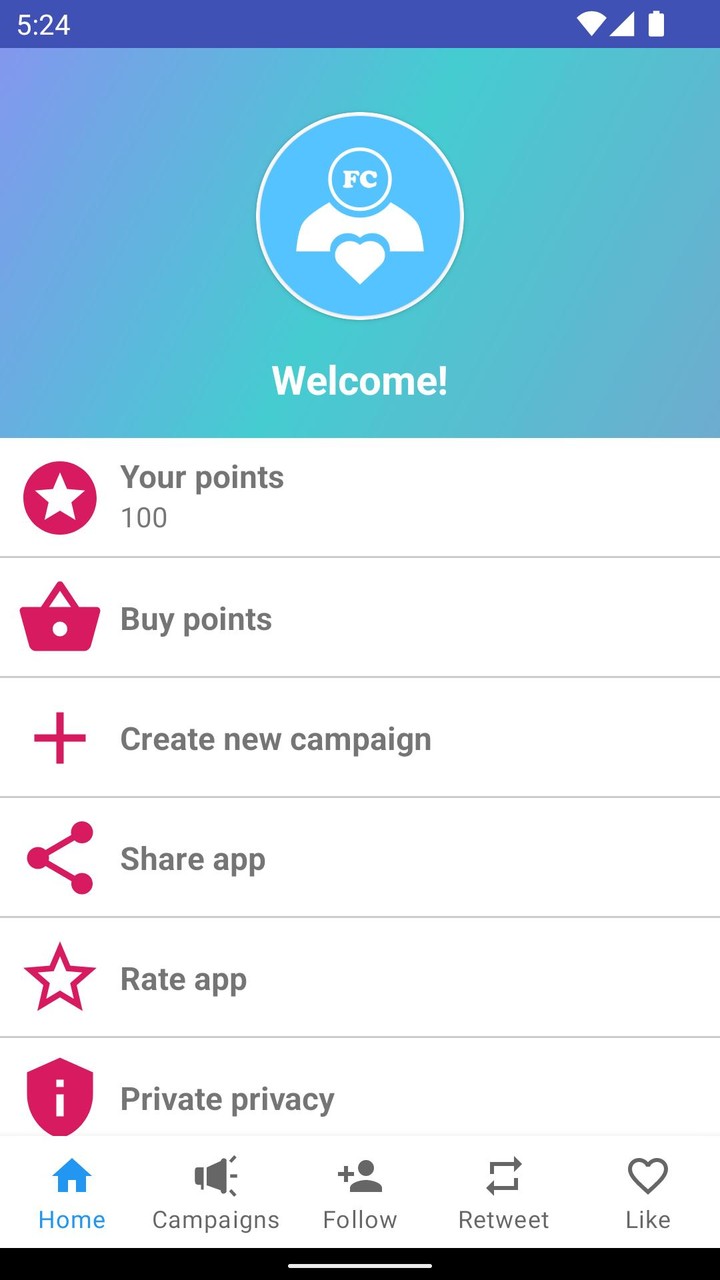
Task: Click the add-person Follow icon
Action: pos(360,1175)
